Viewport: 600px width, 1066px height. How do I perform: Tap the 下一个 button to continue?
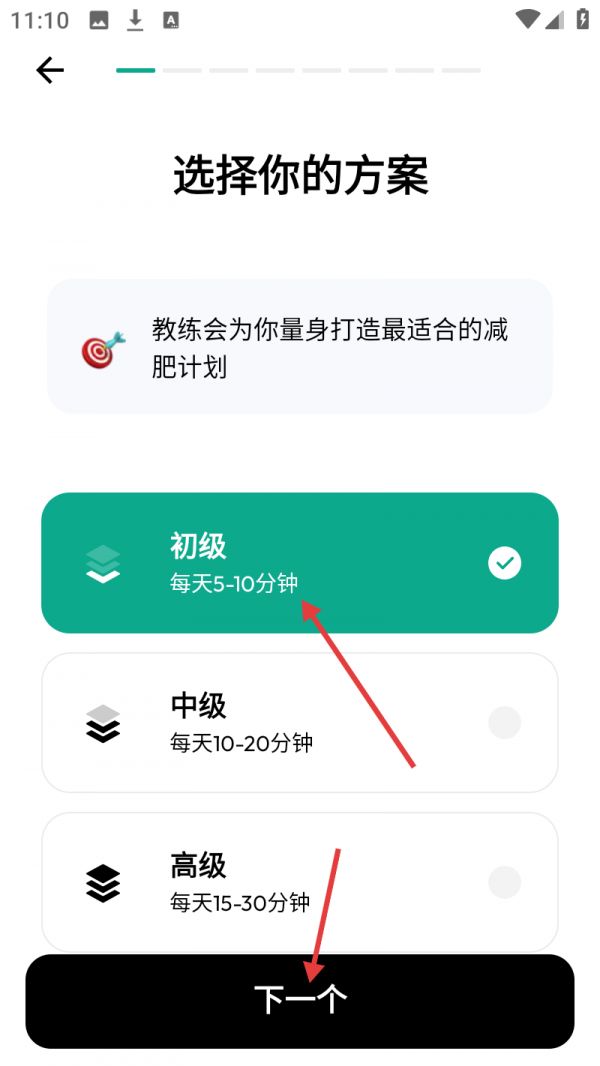300,1000
